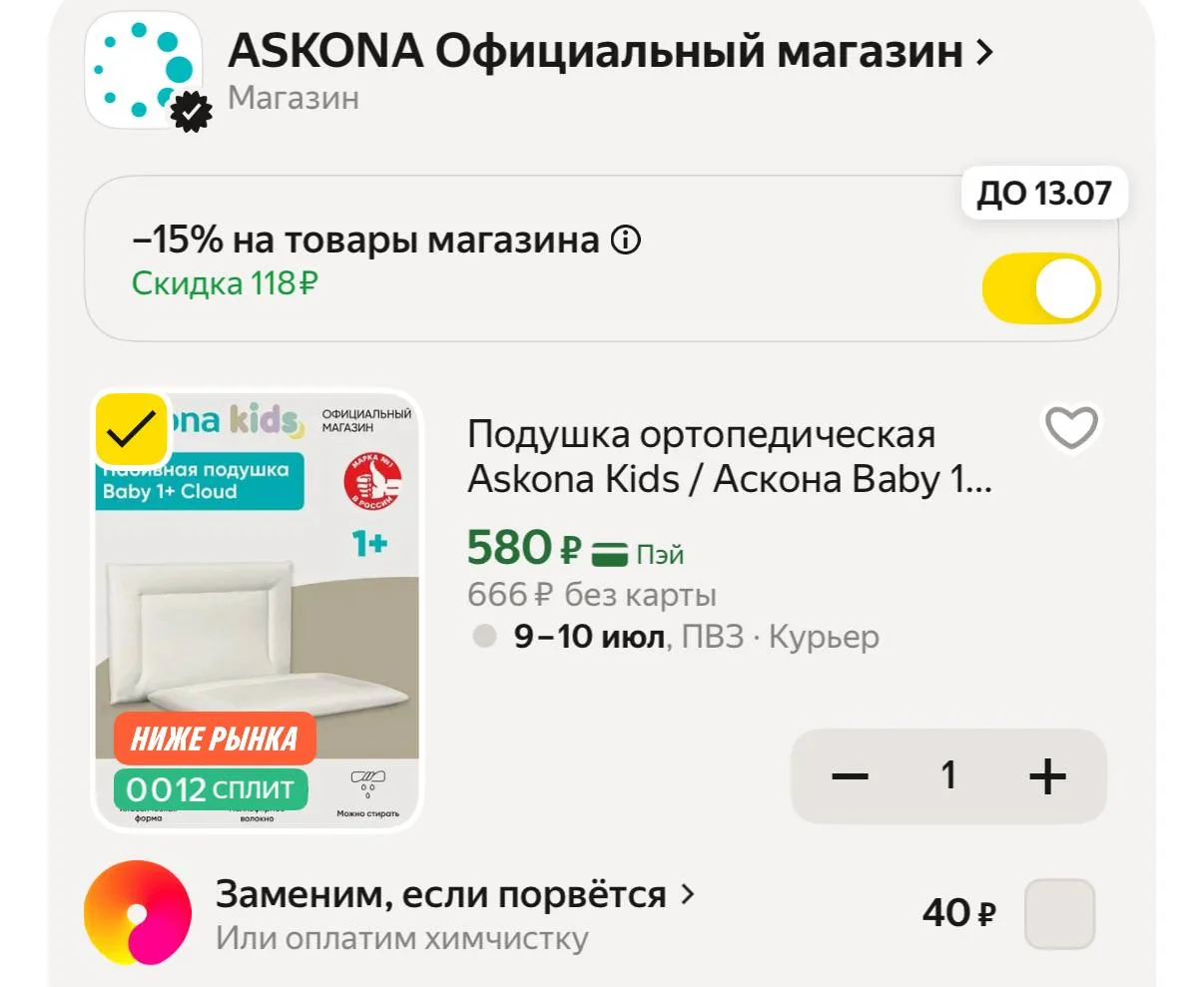Open details for Заменим, если порвётся

coord(454,894)
